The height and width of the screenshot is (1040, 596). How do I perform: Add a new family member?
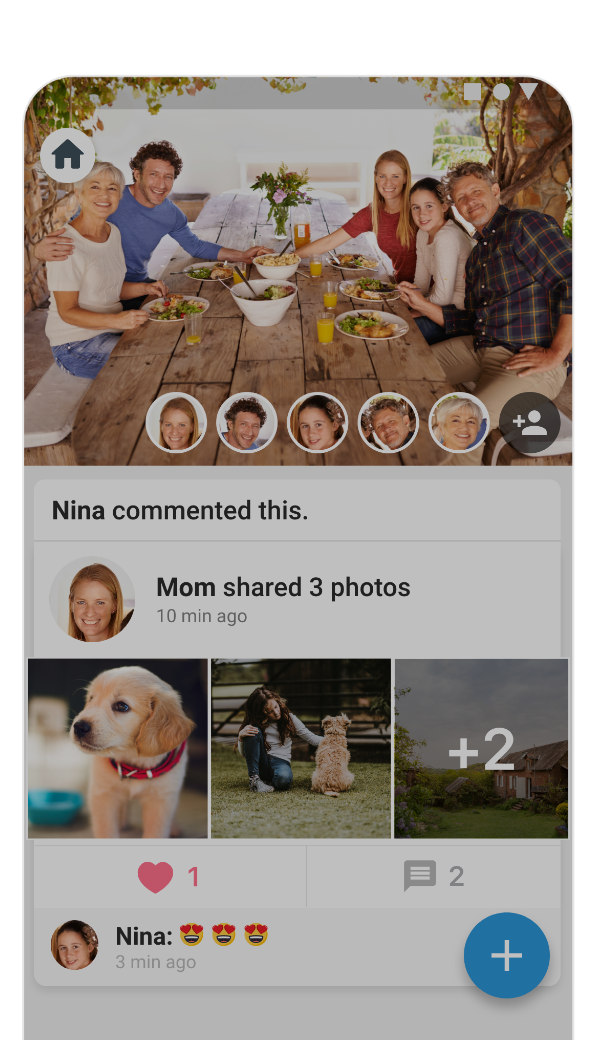point(529,422)
